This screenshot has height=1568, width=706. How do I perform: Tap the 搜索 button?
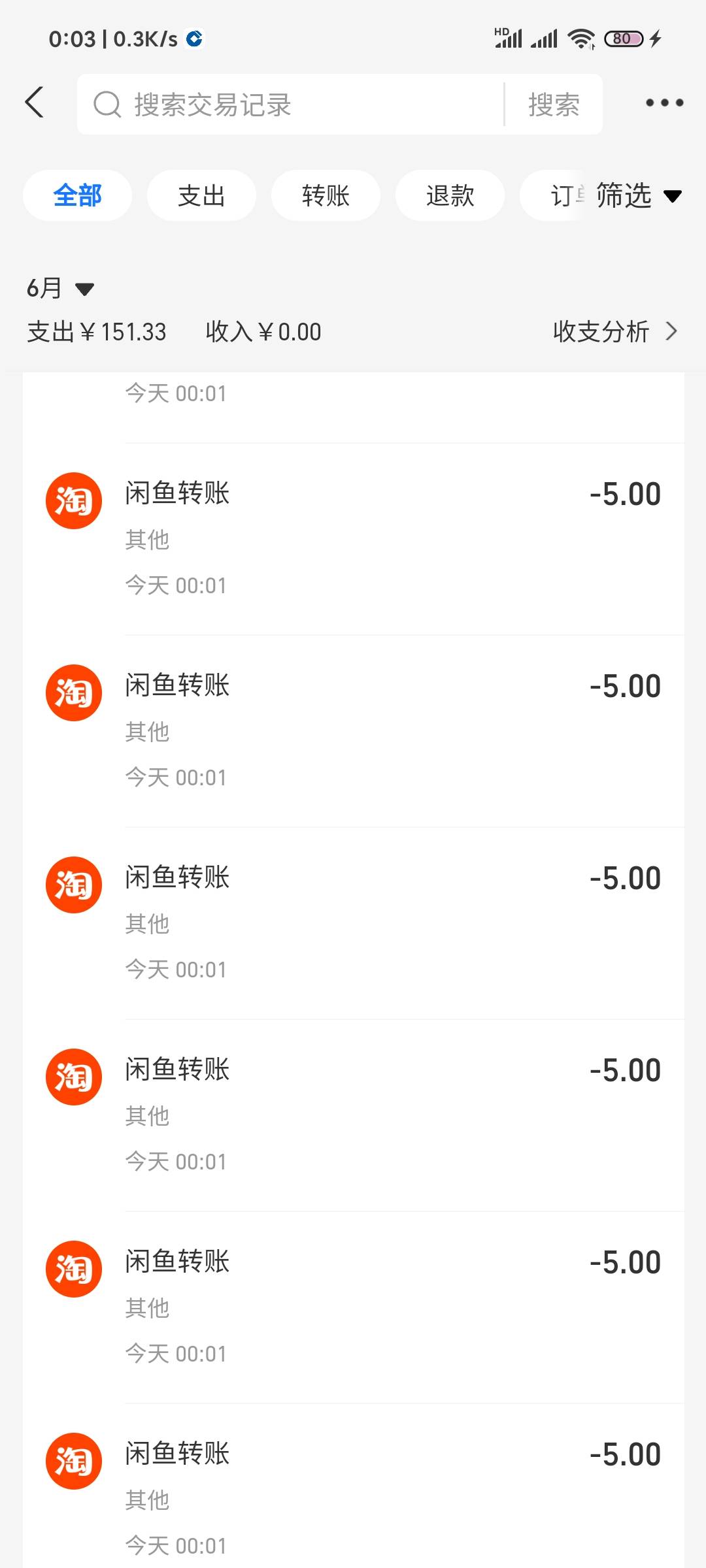554,105
